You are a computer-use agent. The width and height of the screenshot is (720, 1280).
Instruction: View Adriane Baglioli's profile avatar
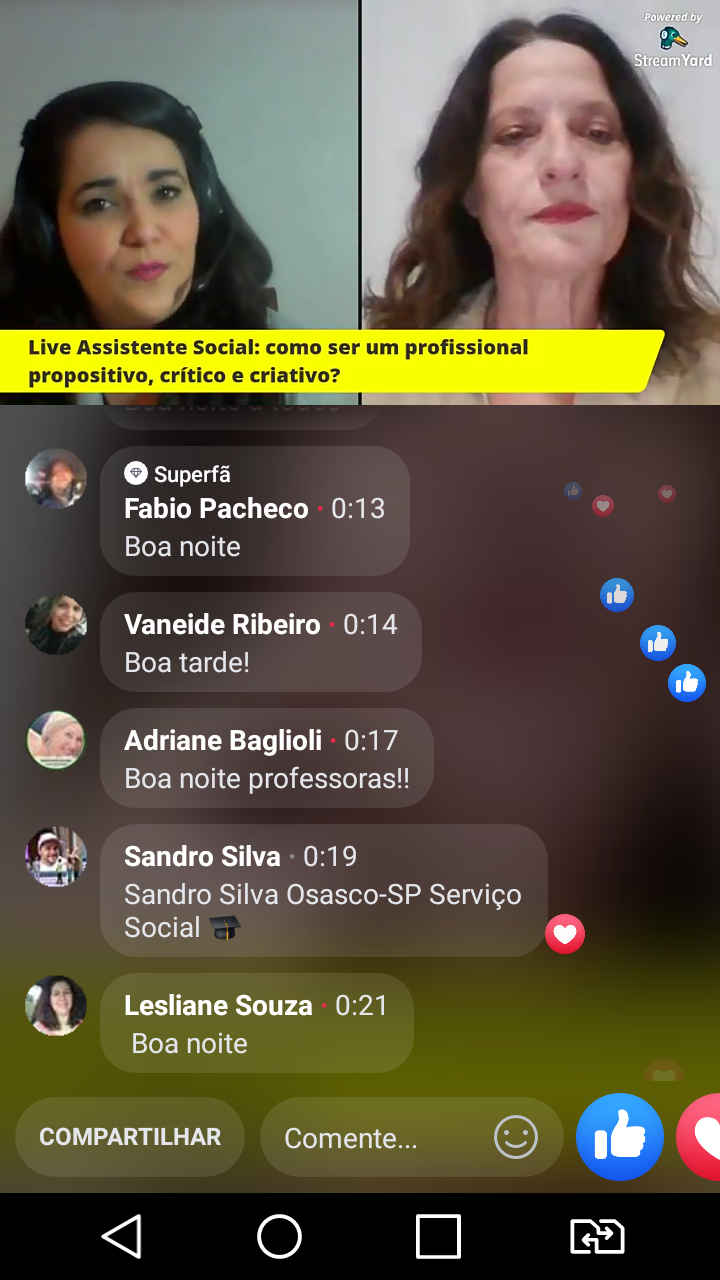[56, 741]
